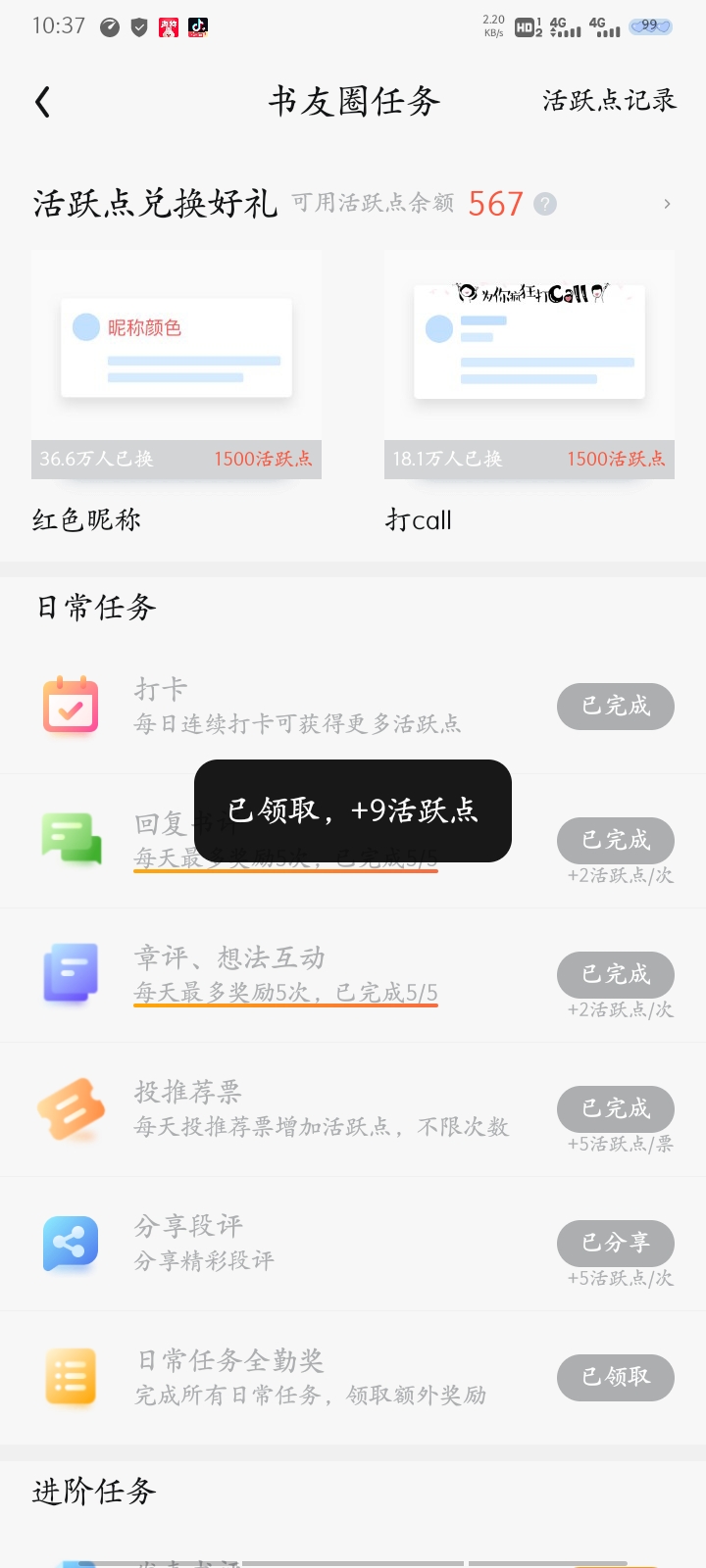Open the 打call reward card
The image size is (706, 1568).
(x=529, y=392)
